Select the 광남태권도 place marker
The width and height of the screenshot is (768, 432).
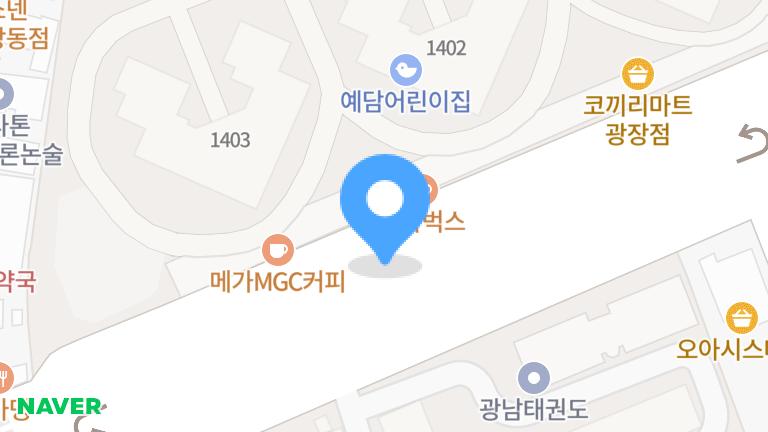535,378
